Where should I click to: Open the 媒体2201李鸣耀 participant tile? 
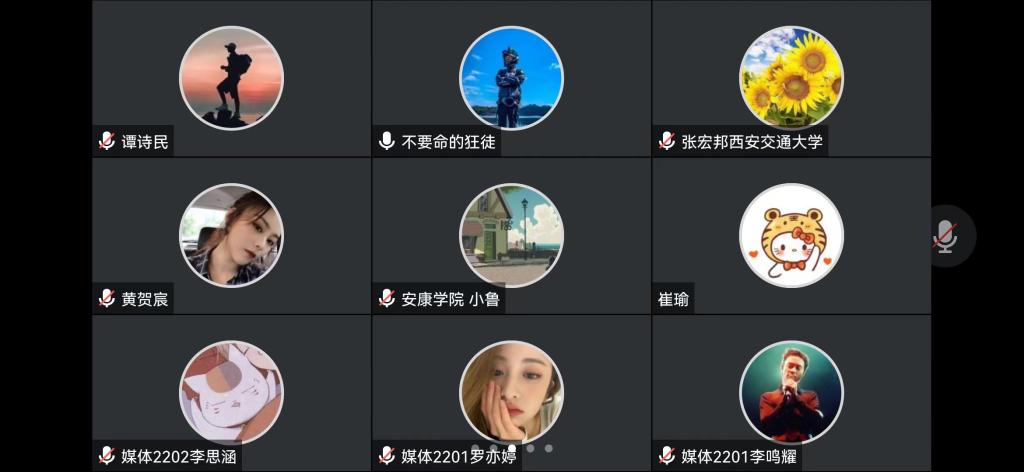[791, 393]
